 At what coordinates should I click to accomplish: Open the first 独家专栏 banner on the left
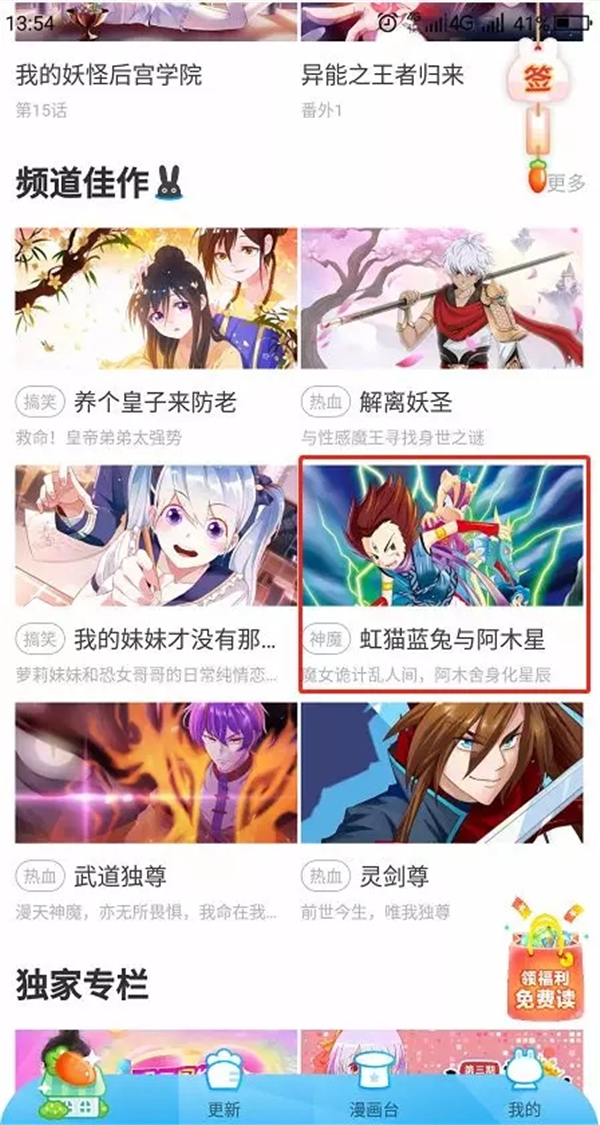click(156, 1046)
